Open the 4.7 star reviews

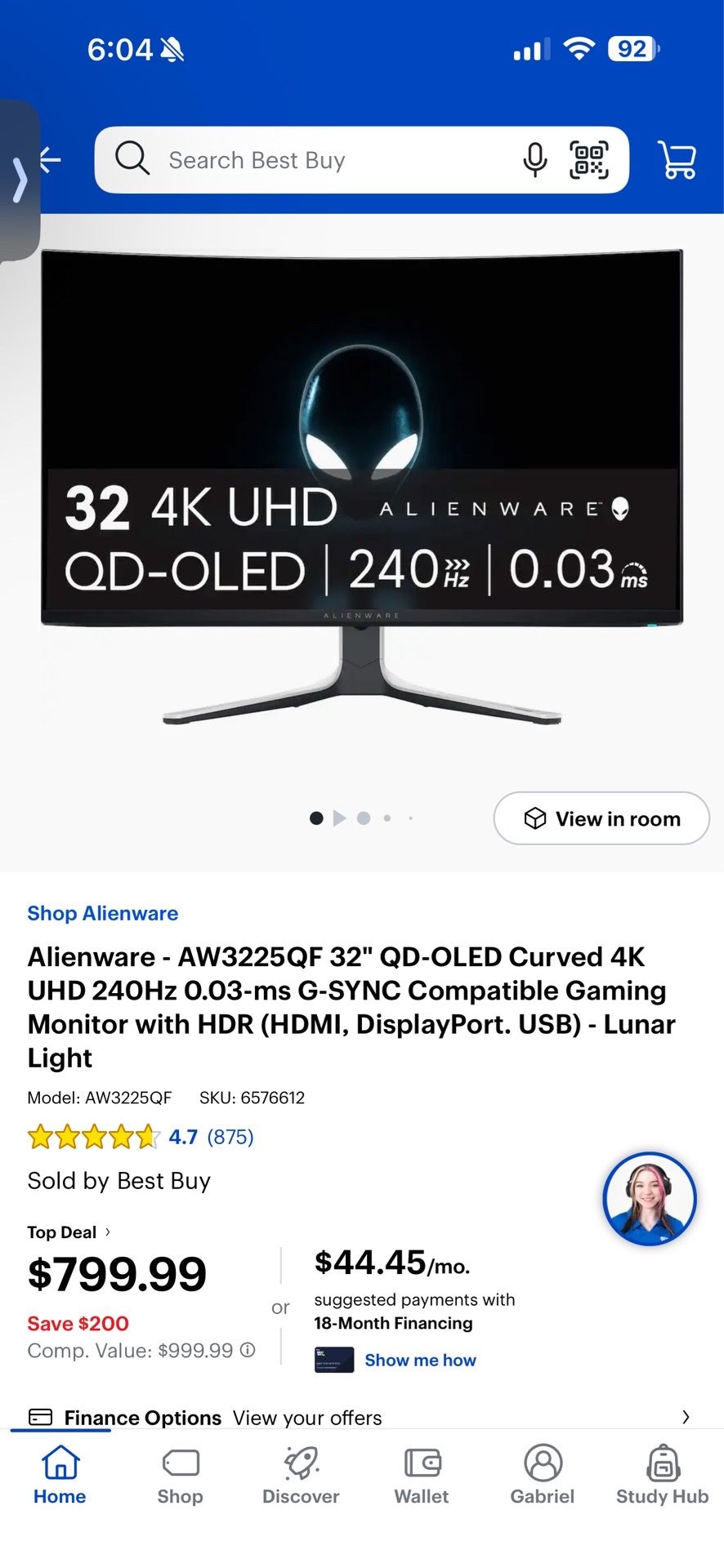(x=141, y=1137)
